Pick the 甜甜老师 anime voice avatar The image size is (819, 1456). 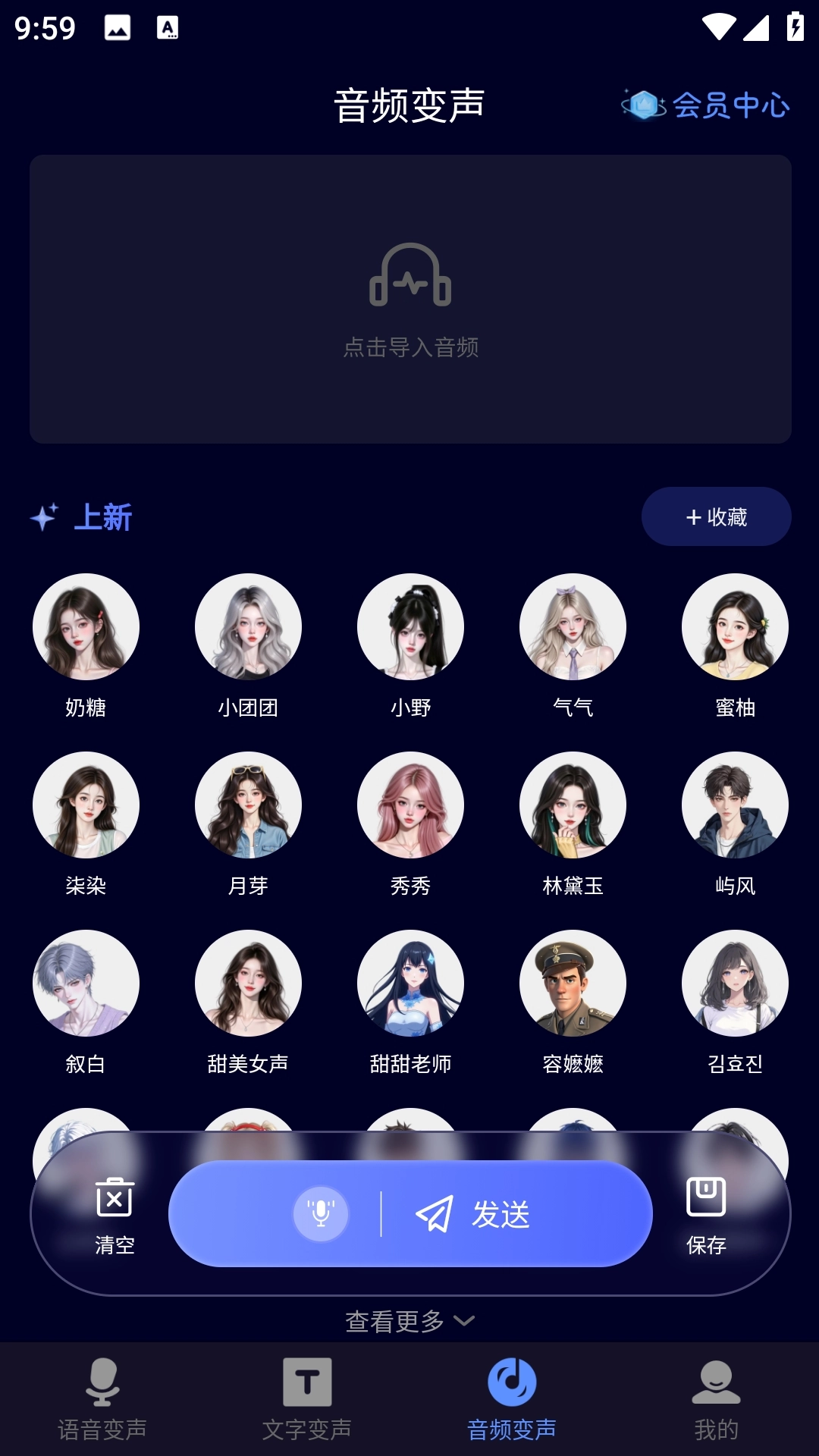[x=410, y=983]
